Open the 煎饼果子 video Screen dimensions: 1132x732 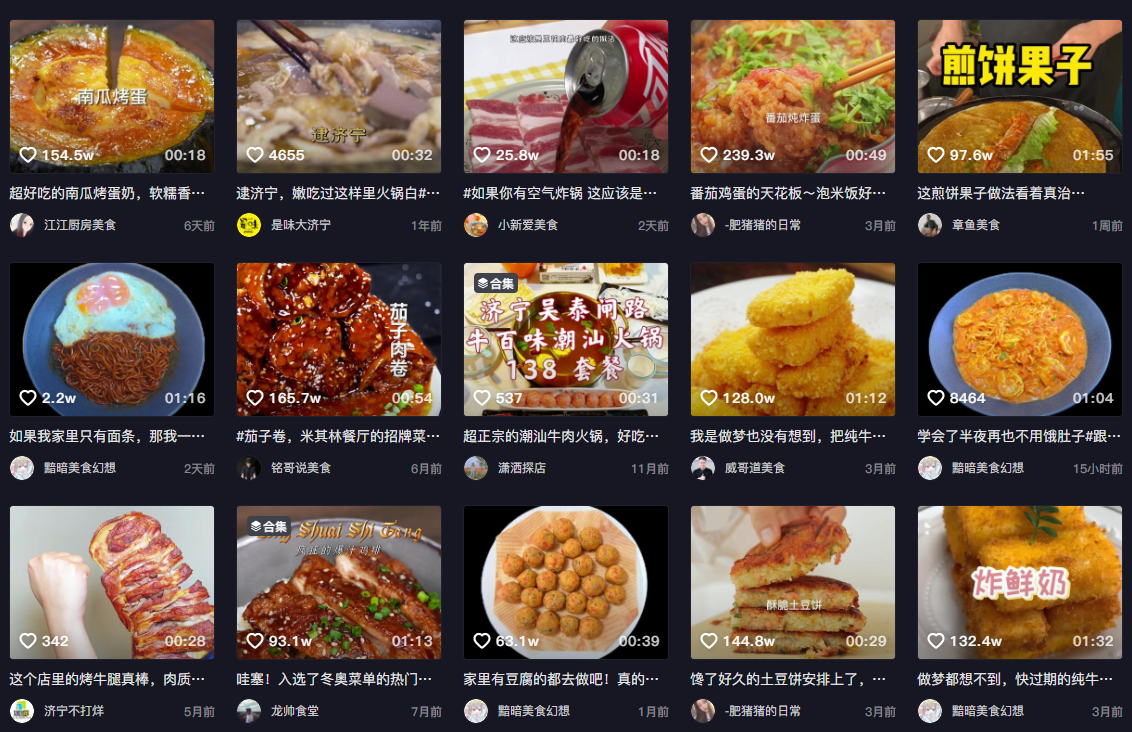point(1020,96)
